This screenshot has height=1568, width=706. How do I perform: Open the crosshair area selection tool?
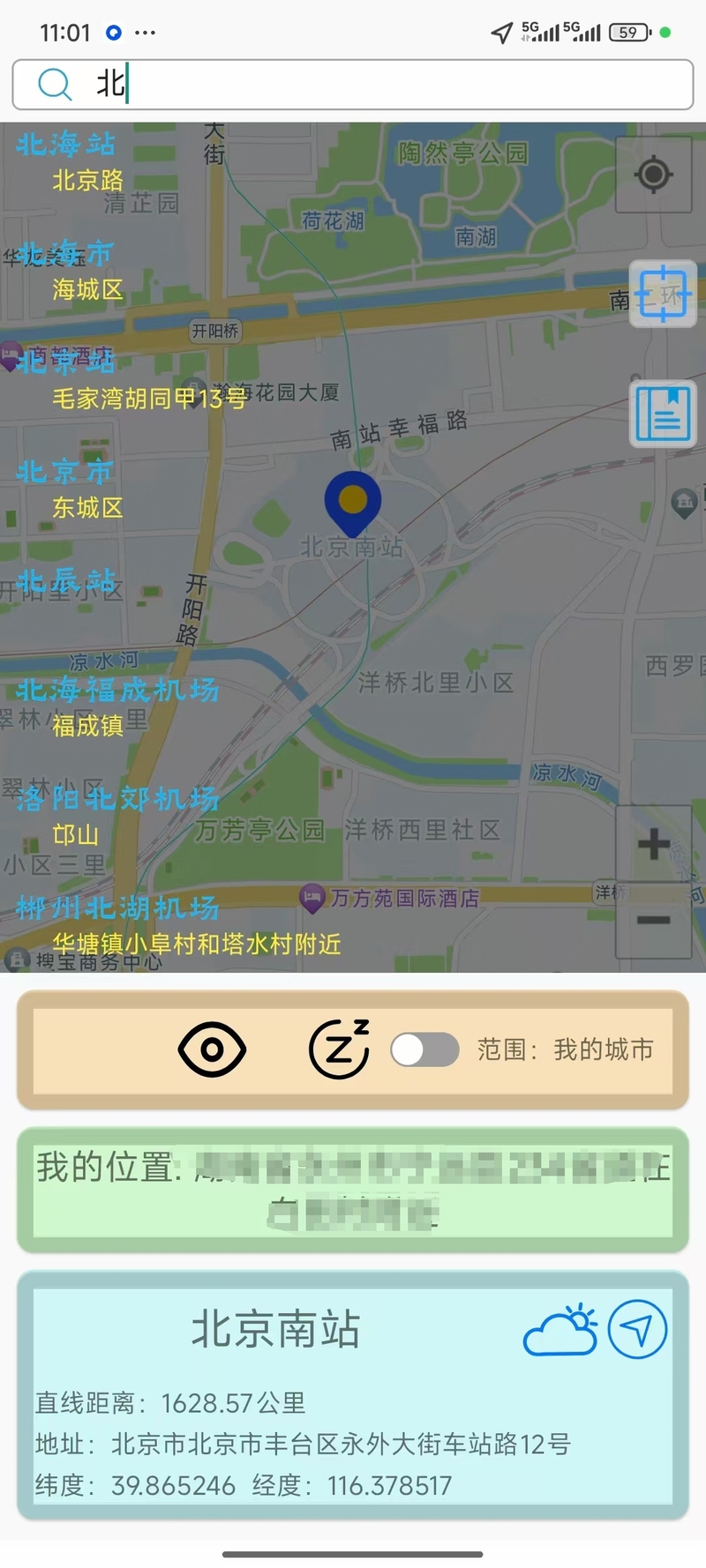(x=663, y=294)
